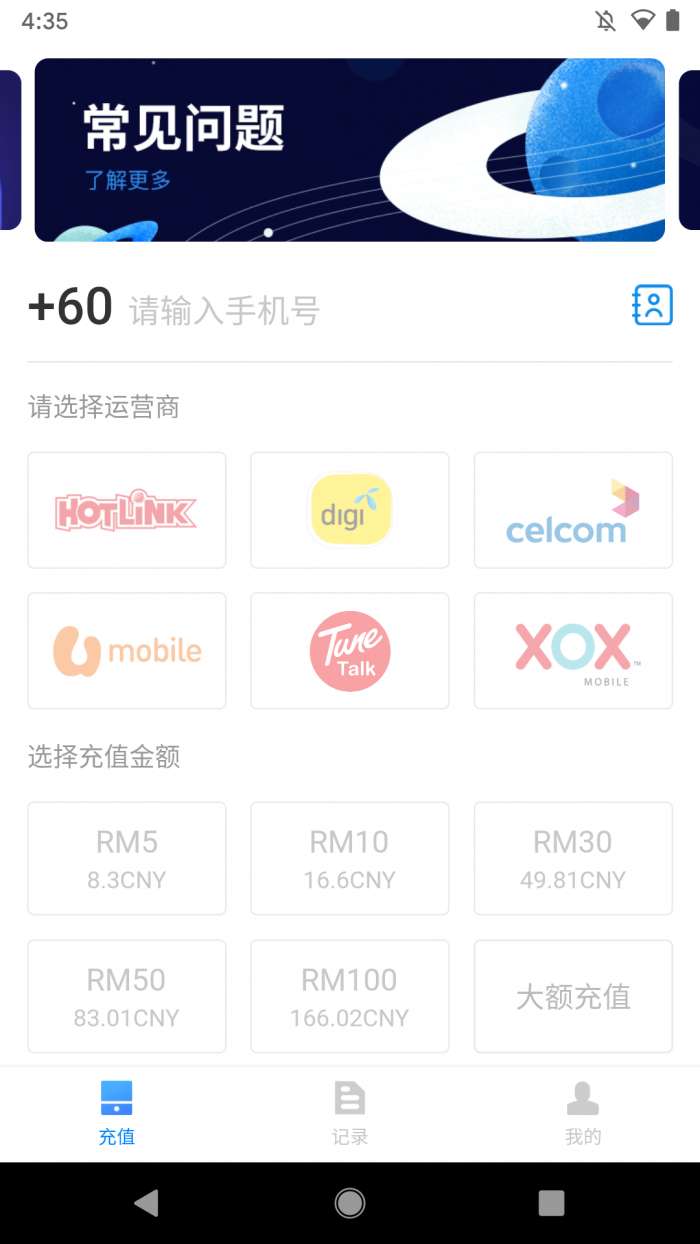Tap the phone number input field
700x1244 pixels.
(370, 311)
